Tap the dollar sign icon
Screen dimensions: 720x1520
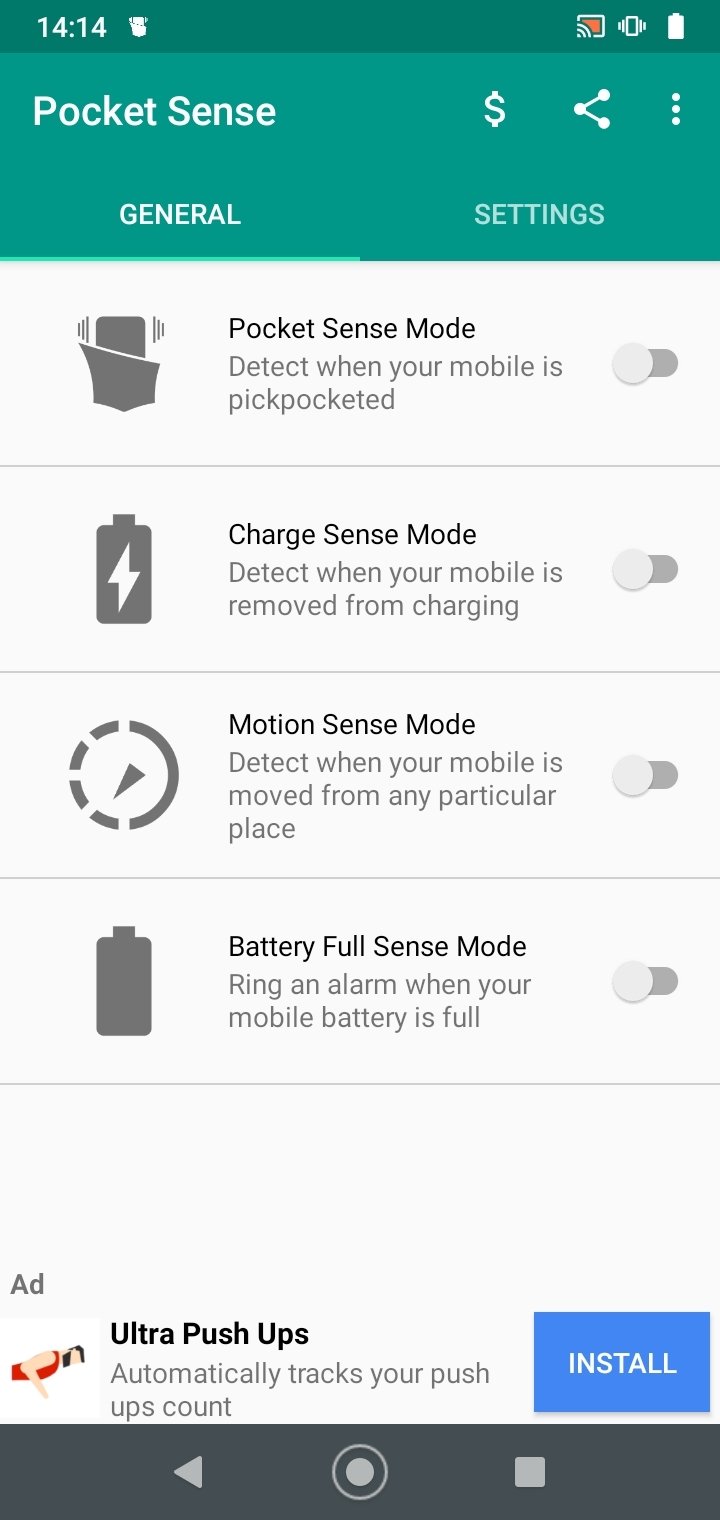(x=494, y=110)
